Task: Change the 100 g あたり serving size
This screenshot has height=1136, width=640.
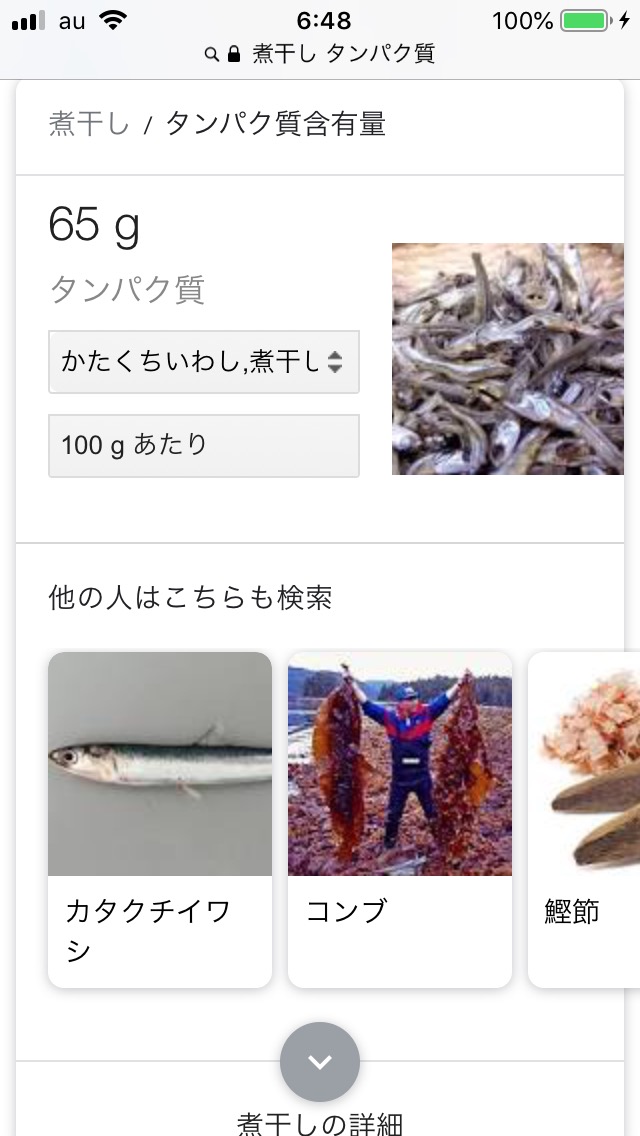Action: (x=204, y=445)
